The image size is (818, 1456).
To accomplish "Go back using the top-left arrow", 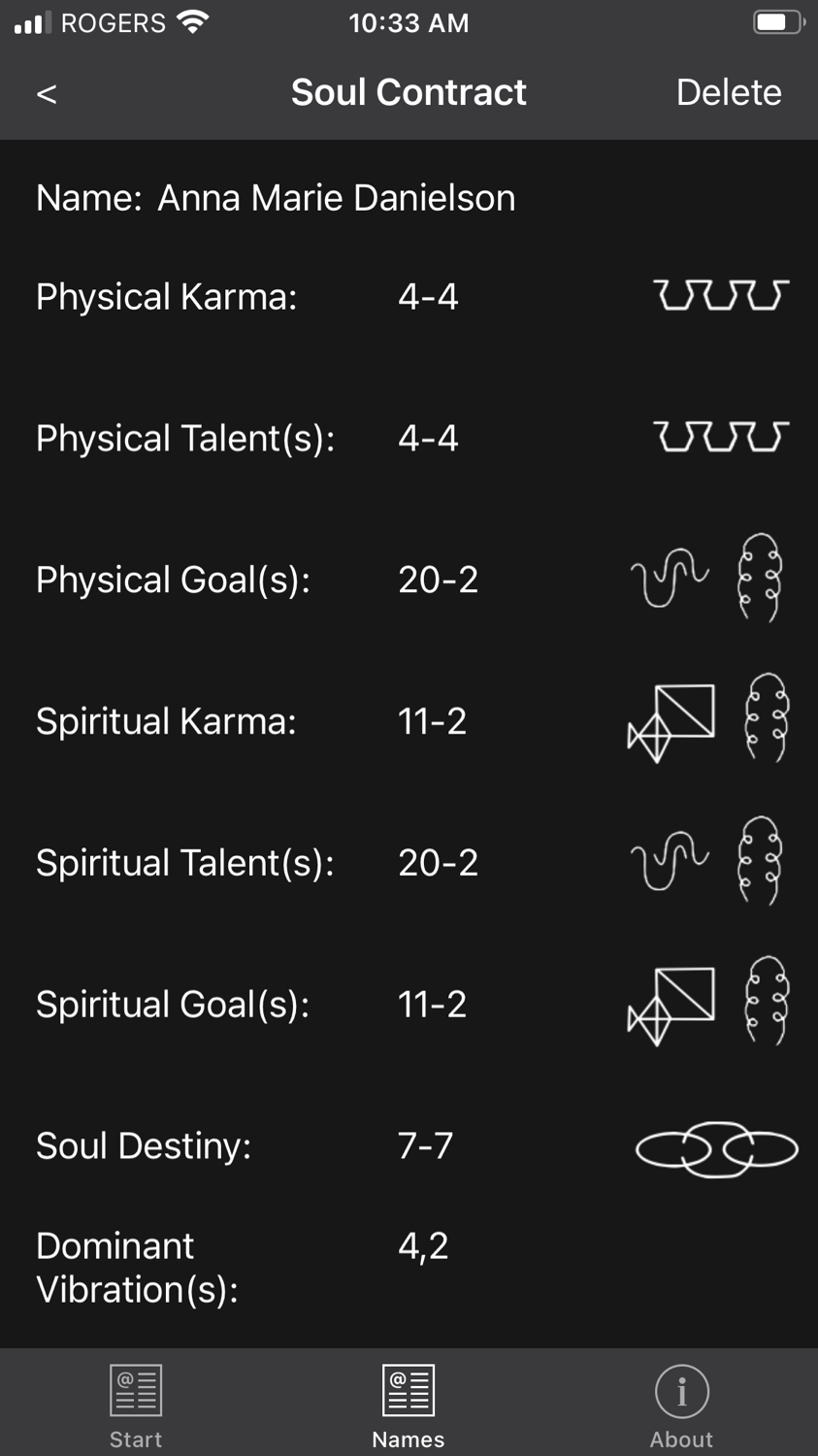I will click(x=47, y=93).
